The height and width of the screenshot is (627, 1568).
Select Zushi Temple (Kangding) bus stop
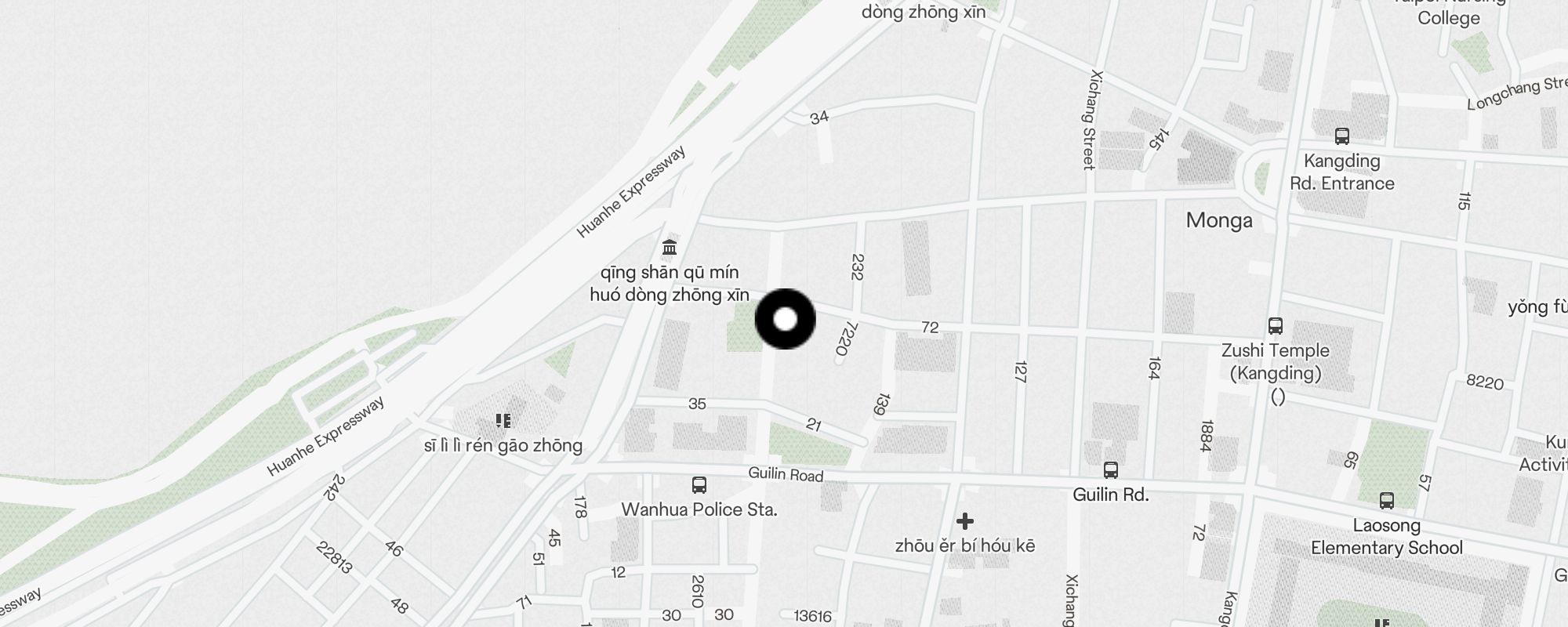coord(1276,326)
